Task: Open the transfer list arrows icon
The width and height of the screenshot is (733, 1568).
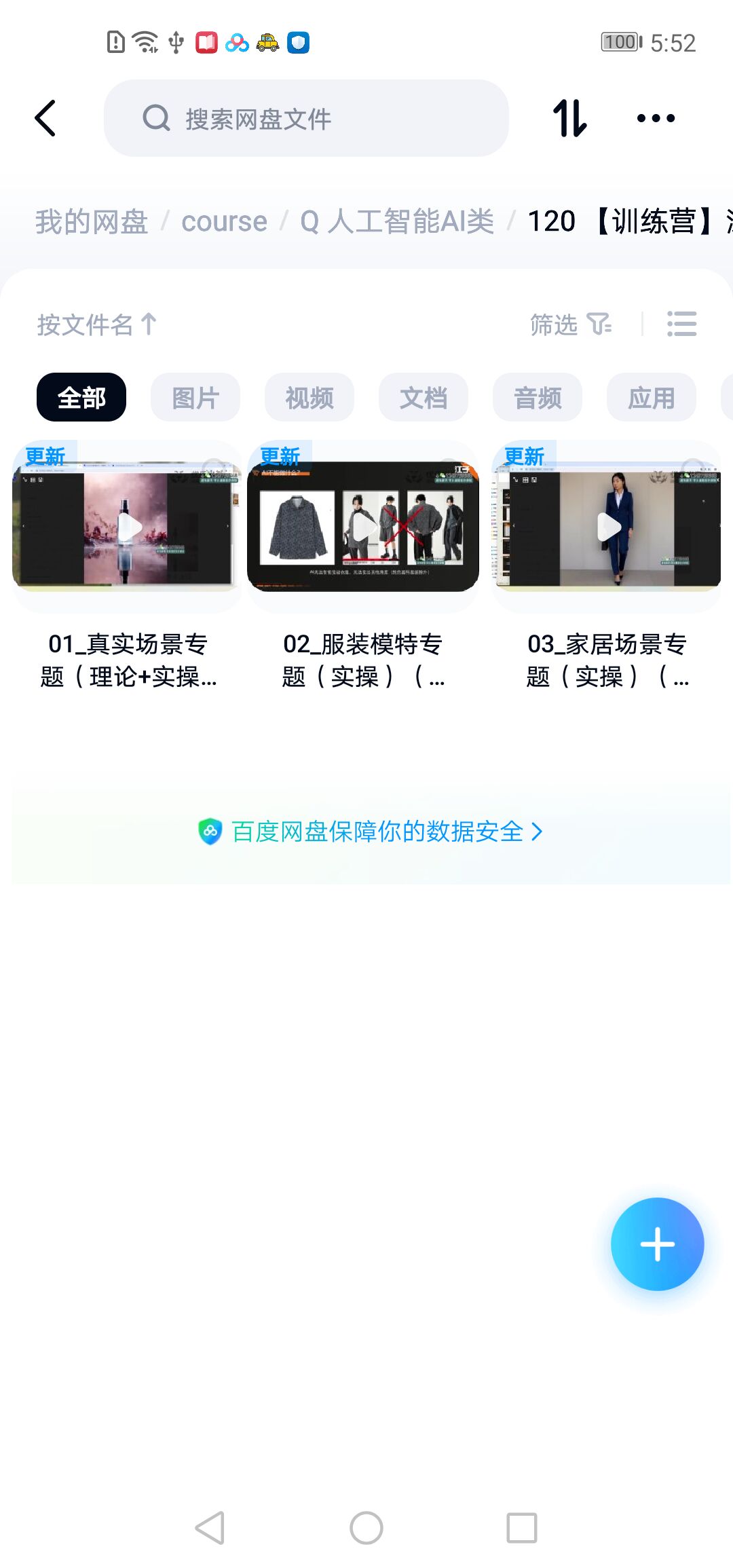Action: pyautogui.click(x=569, y=118)
